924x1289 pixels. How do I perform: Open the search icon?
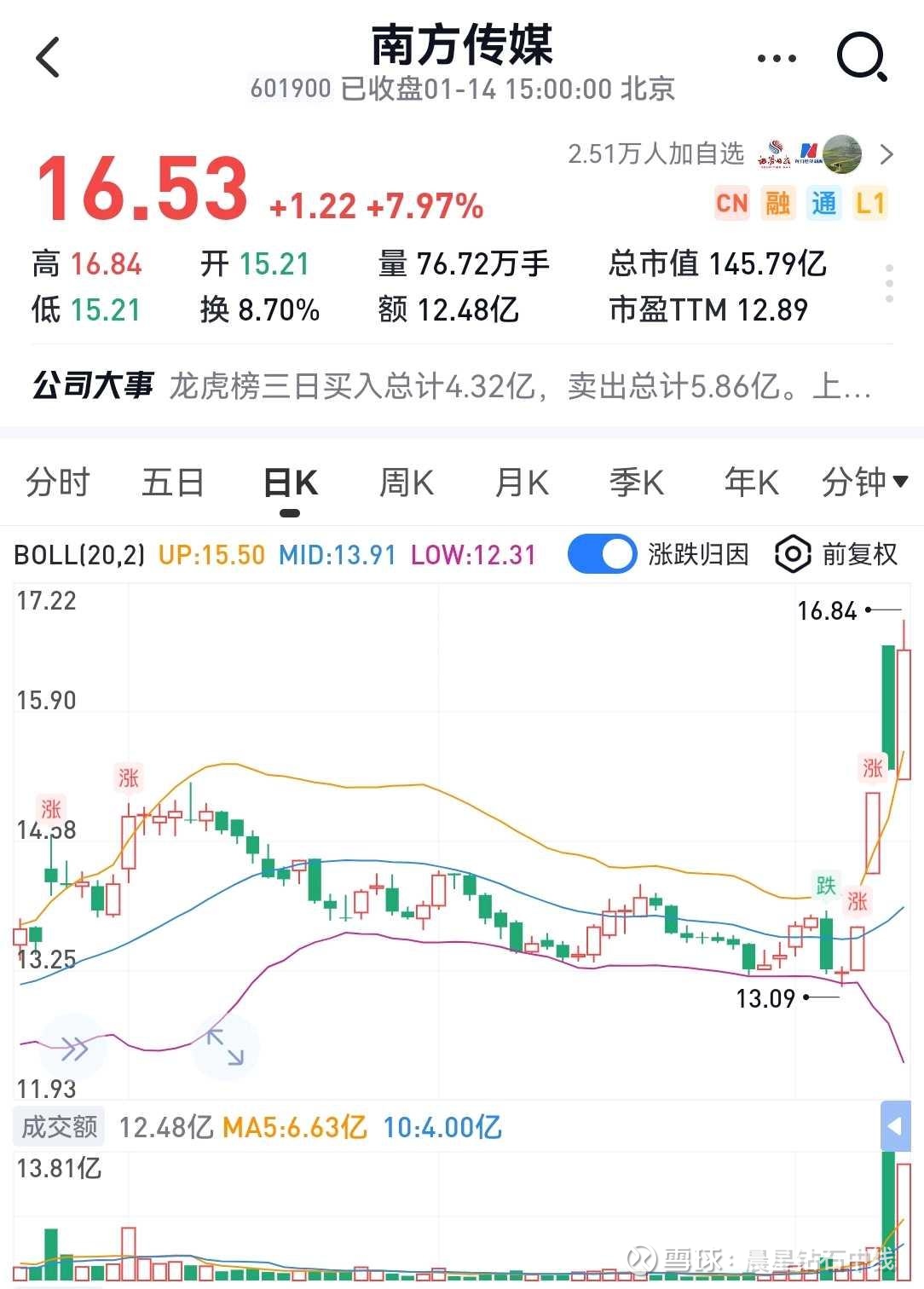point(862,58)
